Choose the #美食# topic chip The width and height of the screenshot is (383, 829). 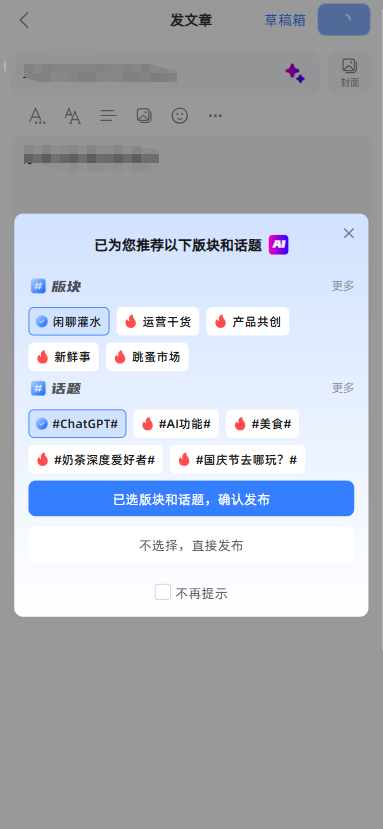click(x=262, y=423)
